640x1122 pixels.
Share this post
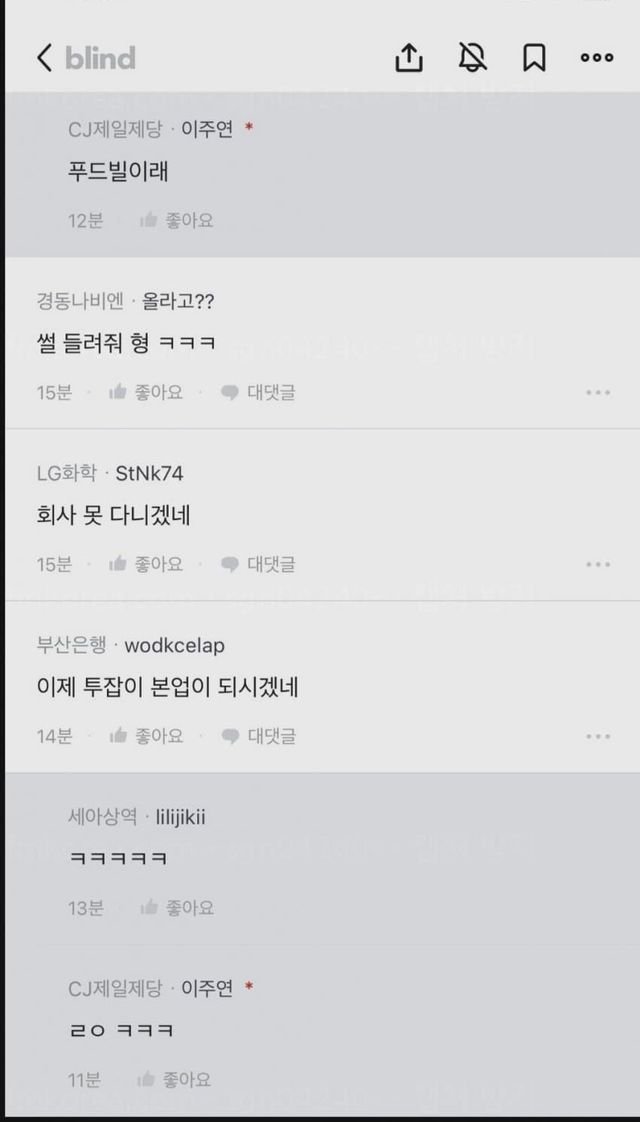point(409,58)
